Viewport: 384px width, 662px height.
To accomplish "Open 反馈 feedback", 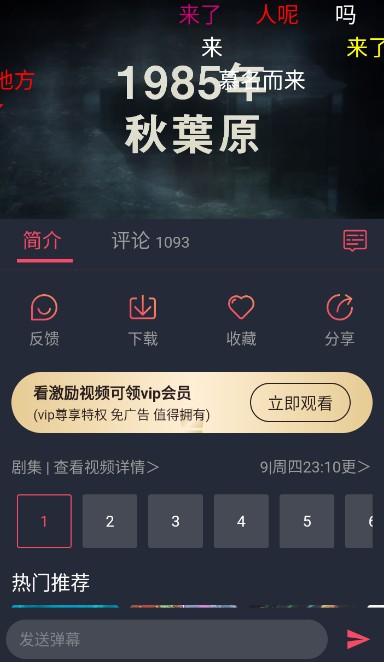I will click(44, 320).
